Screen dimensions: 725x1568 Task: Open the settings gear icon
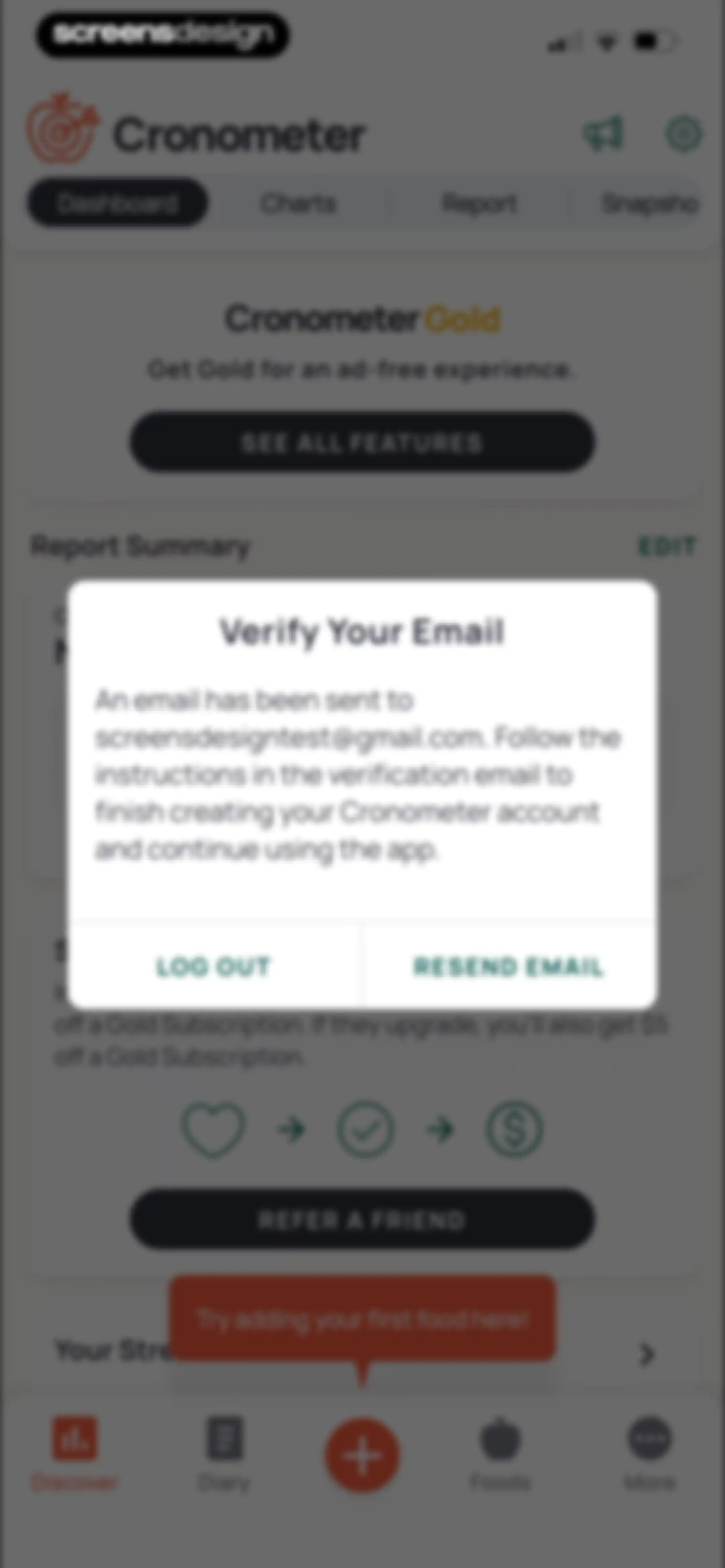(x=684, y=133)
